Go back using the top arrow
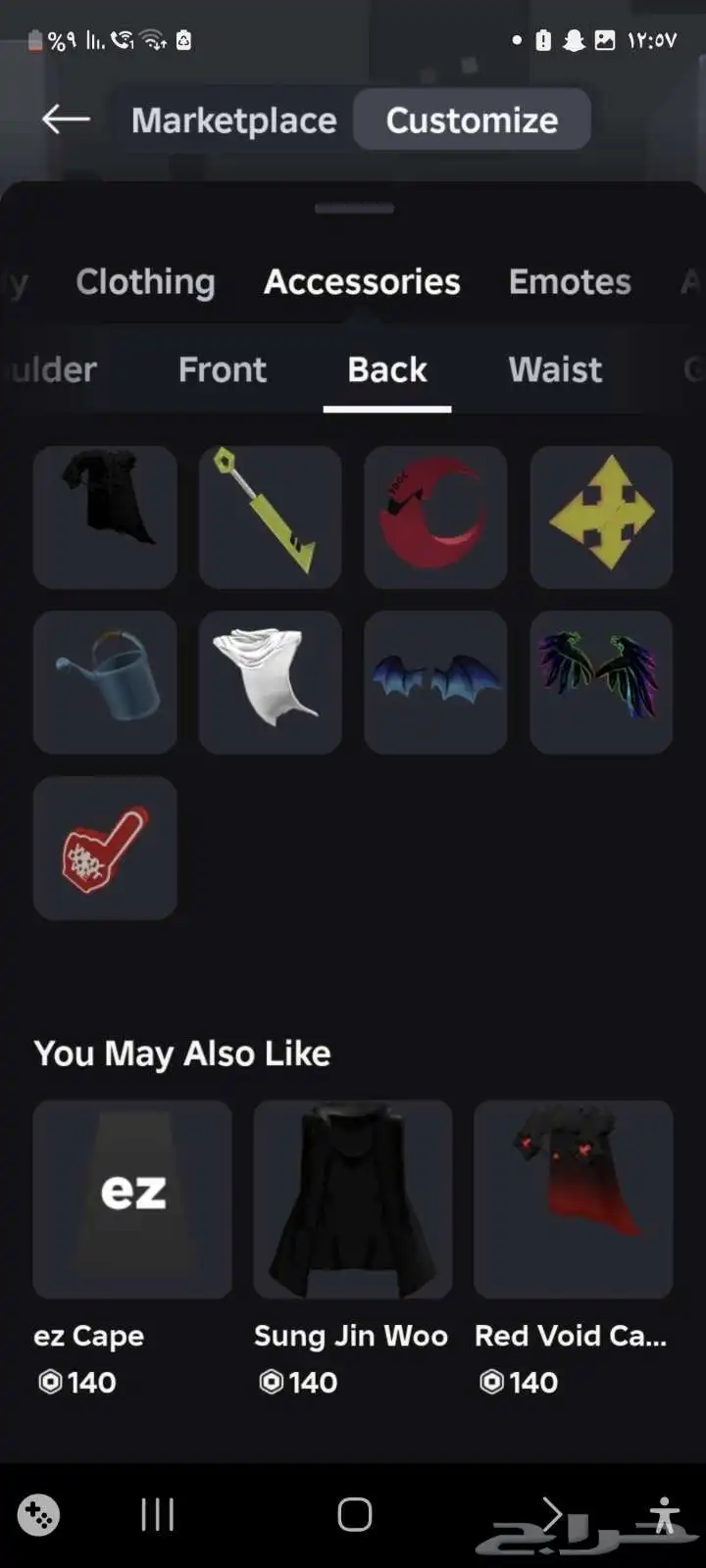This screenshot has height=1568, width=706. 66,120
